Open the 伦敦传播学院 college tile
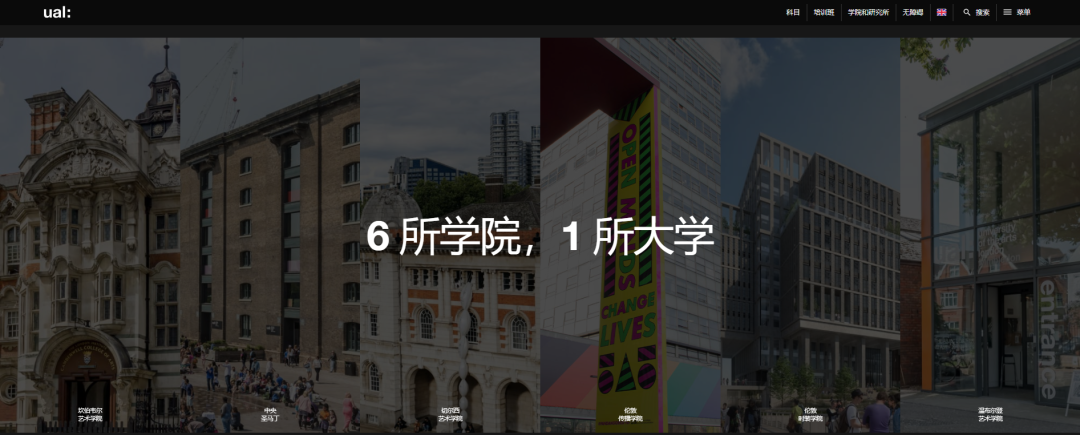The image size is (1080, 435). pyautogui.click(x=630, y=414)
